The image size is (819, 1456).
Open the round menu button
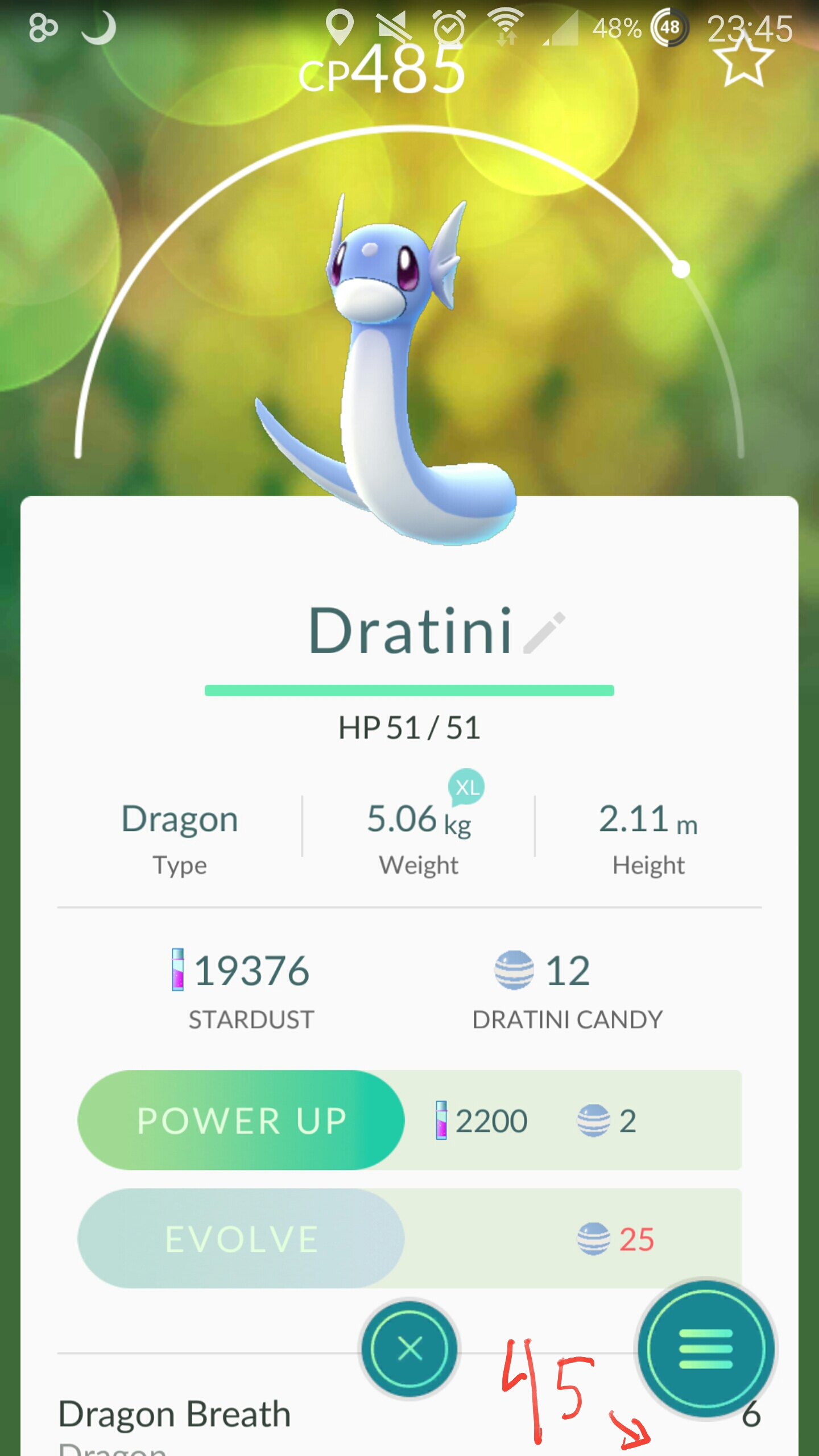(705, 1349)
